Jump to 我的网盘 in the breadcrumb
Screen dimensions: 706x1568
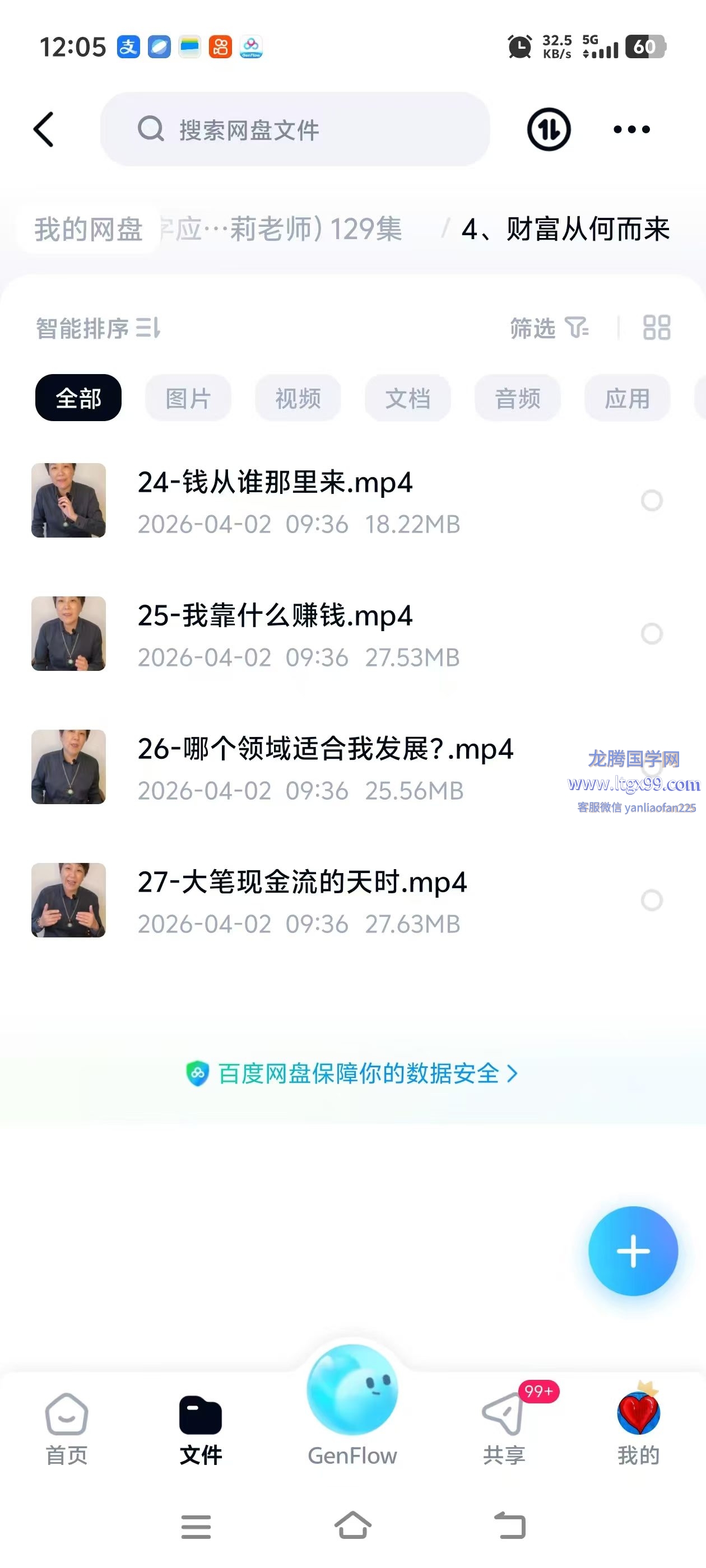89,230
